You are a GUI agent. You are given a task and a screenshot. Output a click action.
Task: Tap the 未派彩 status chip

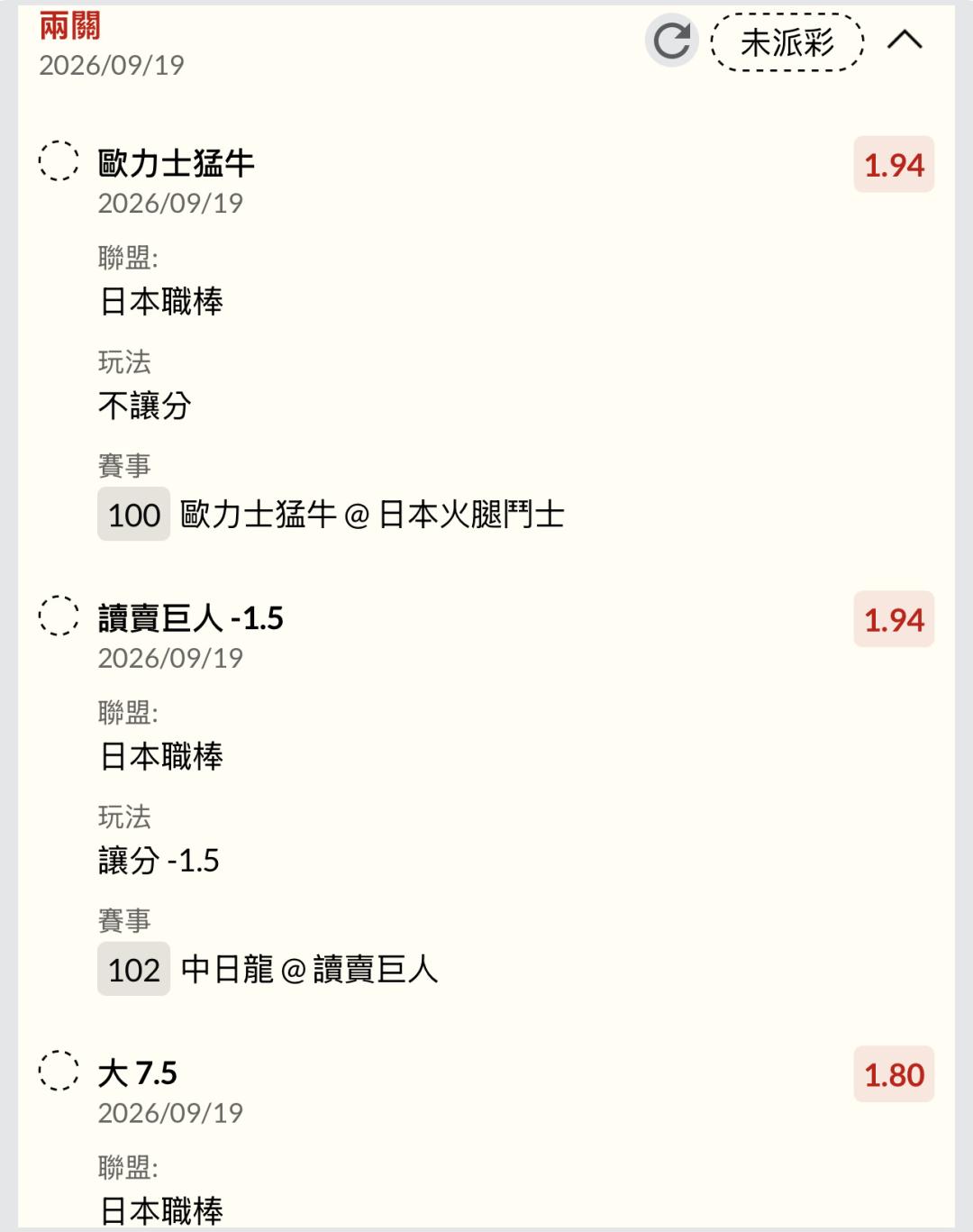tap(787, 42)
